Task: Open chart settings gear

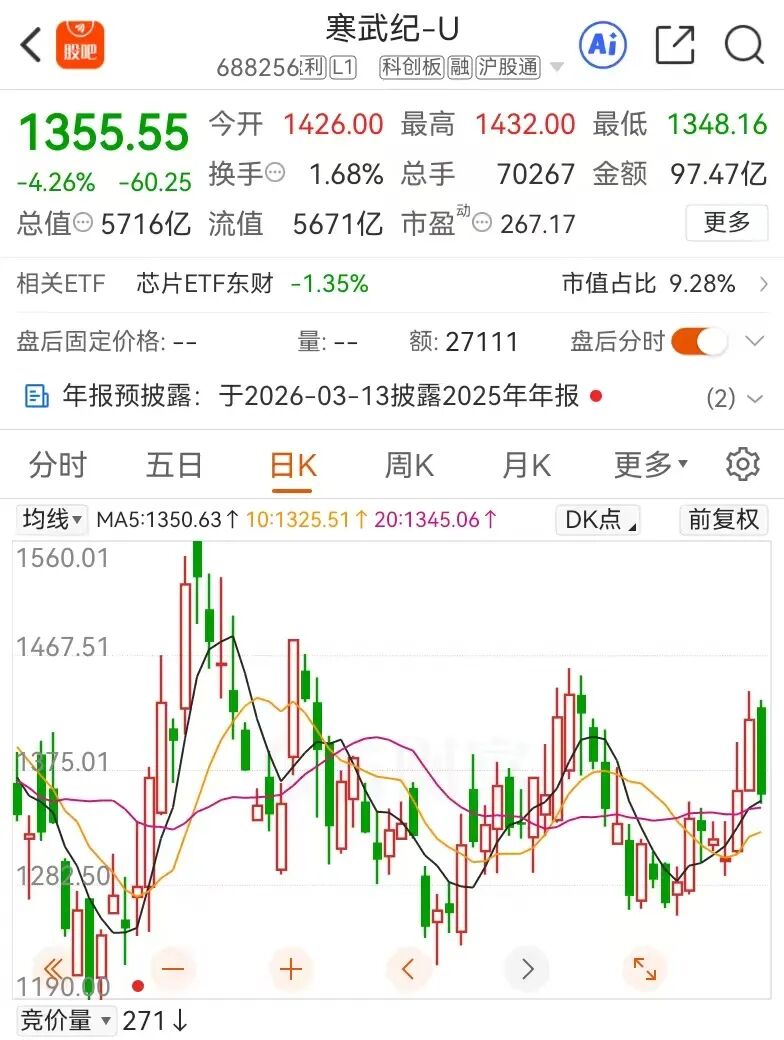Action: (x=742, y=465)
